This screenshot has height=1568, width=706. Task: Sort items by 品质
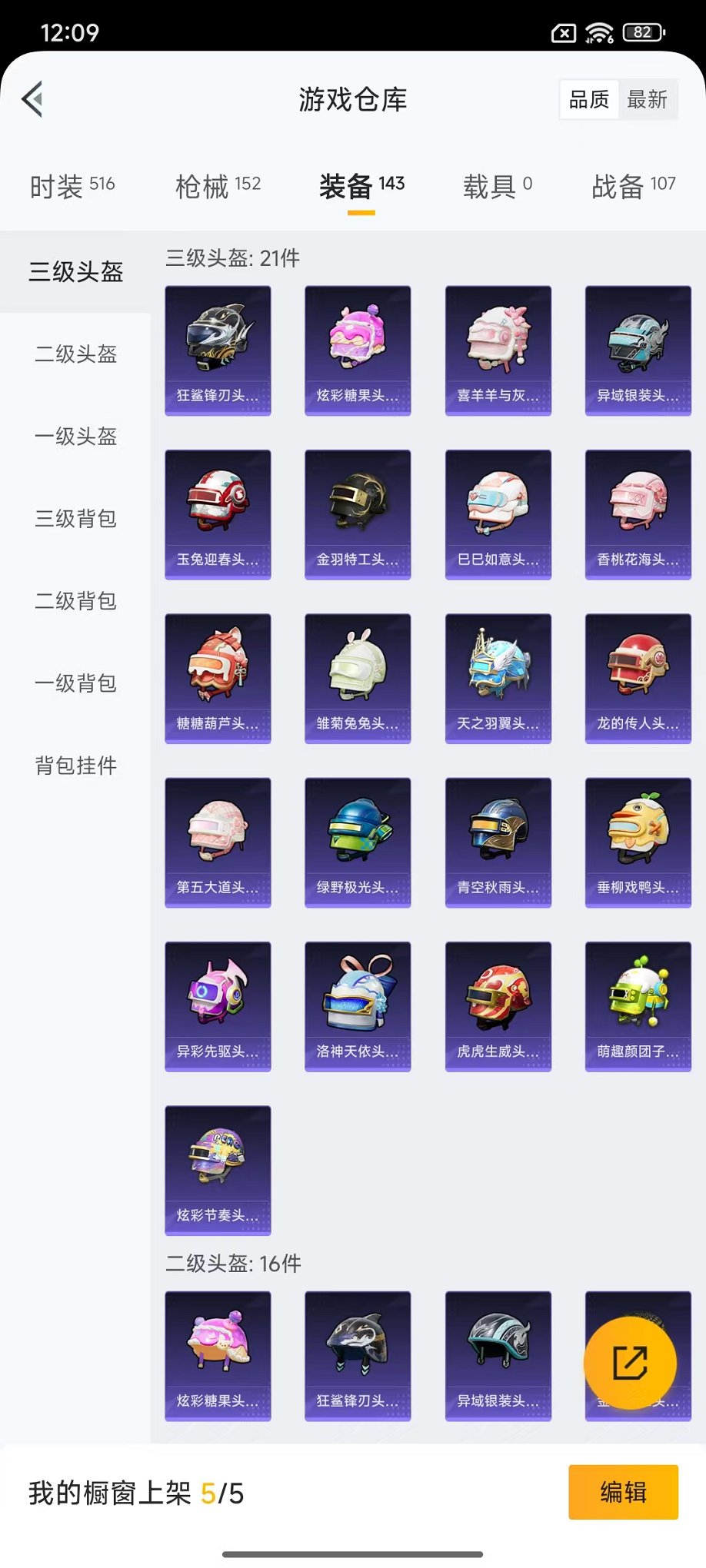pos(589,99)
